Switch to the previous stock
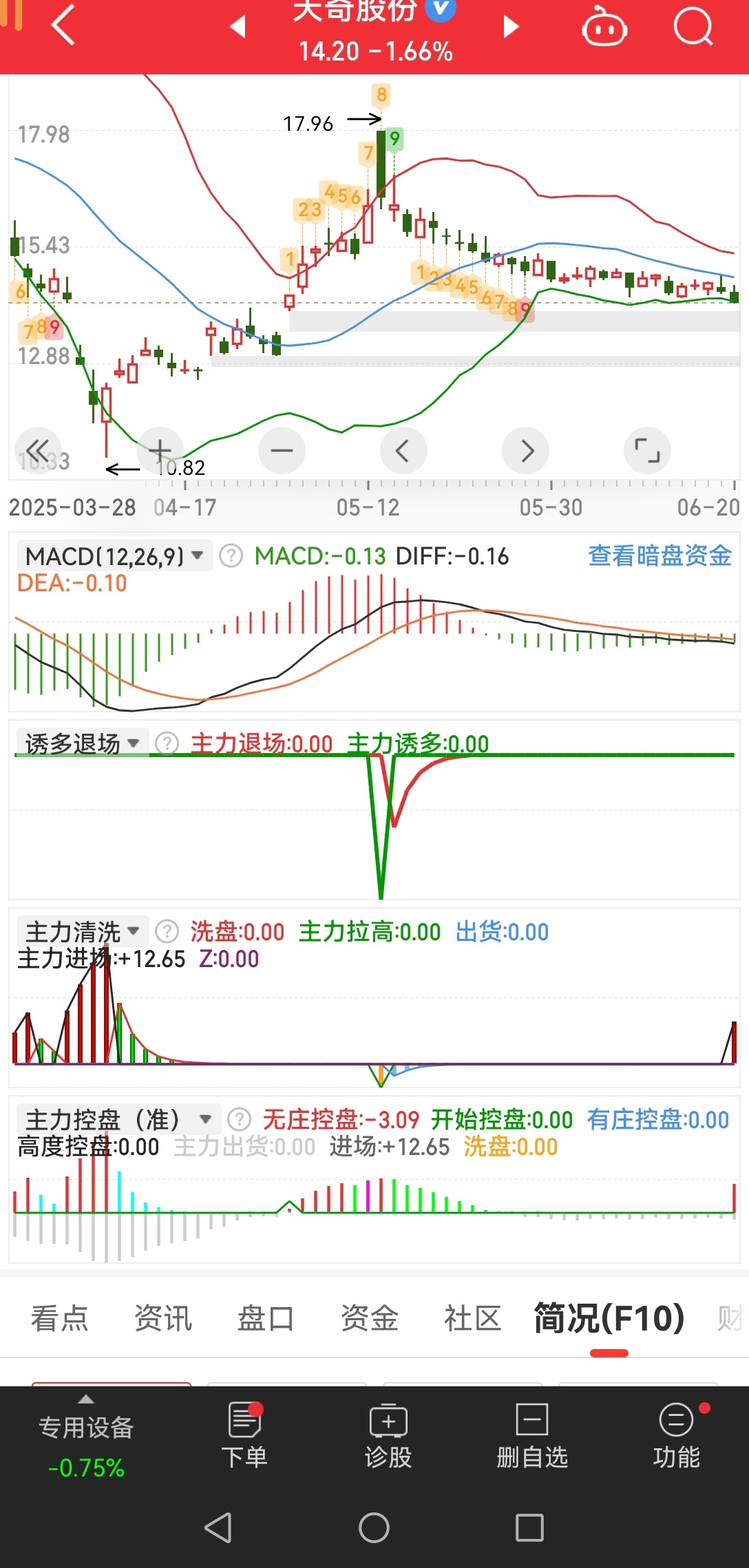Viewport: 749px width, 1568px height. click(x=238, y=27)
